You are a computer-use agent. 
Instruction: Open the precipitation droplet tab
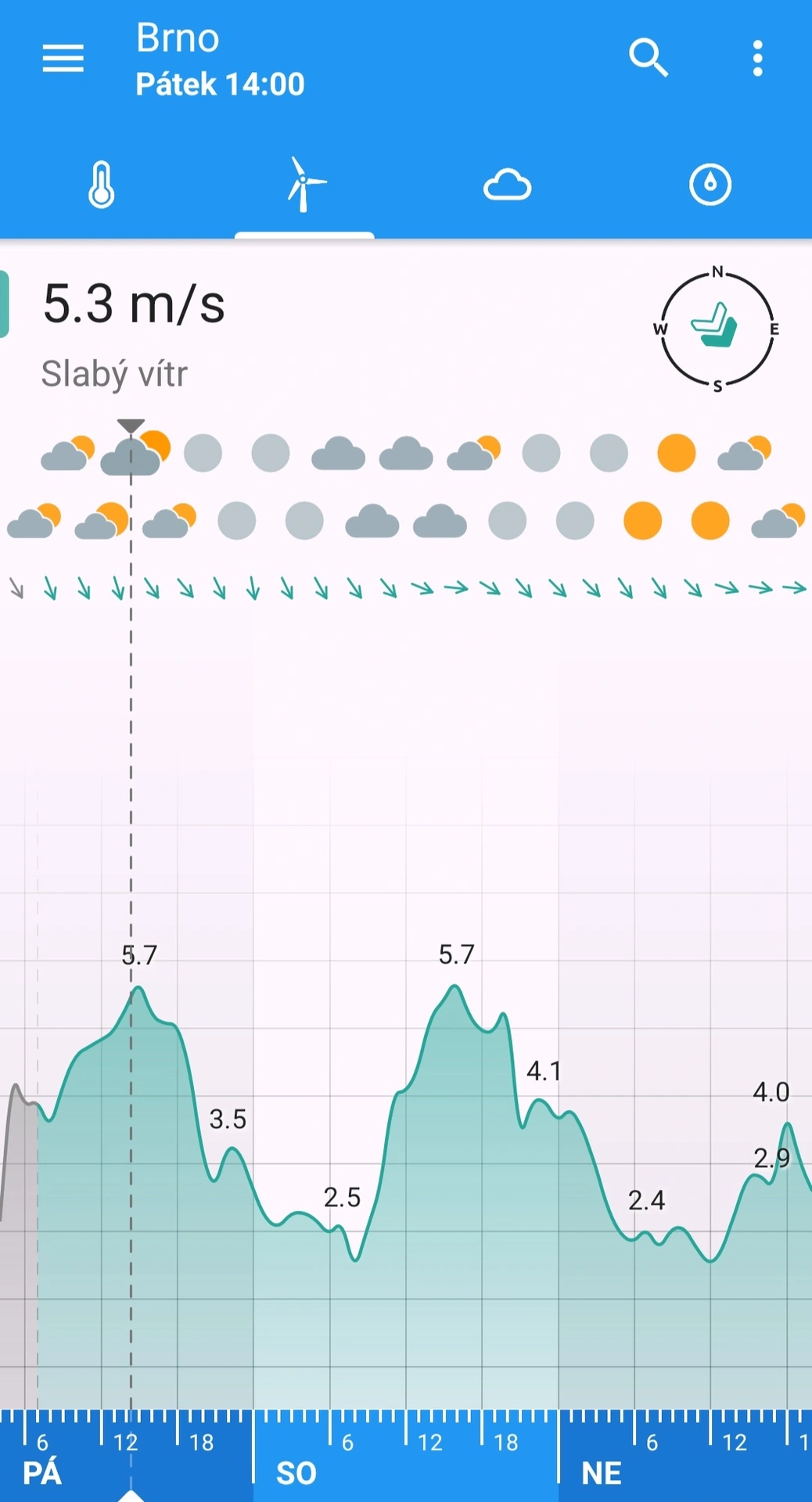[x=710, y=185]
